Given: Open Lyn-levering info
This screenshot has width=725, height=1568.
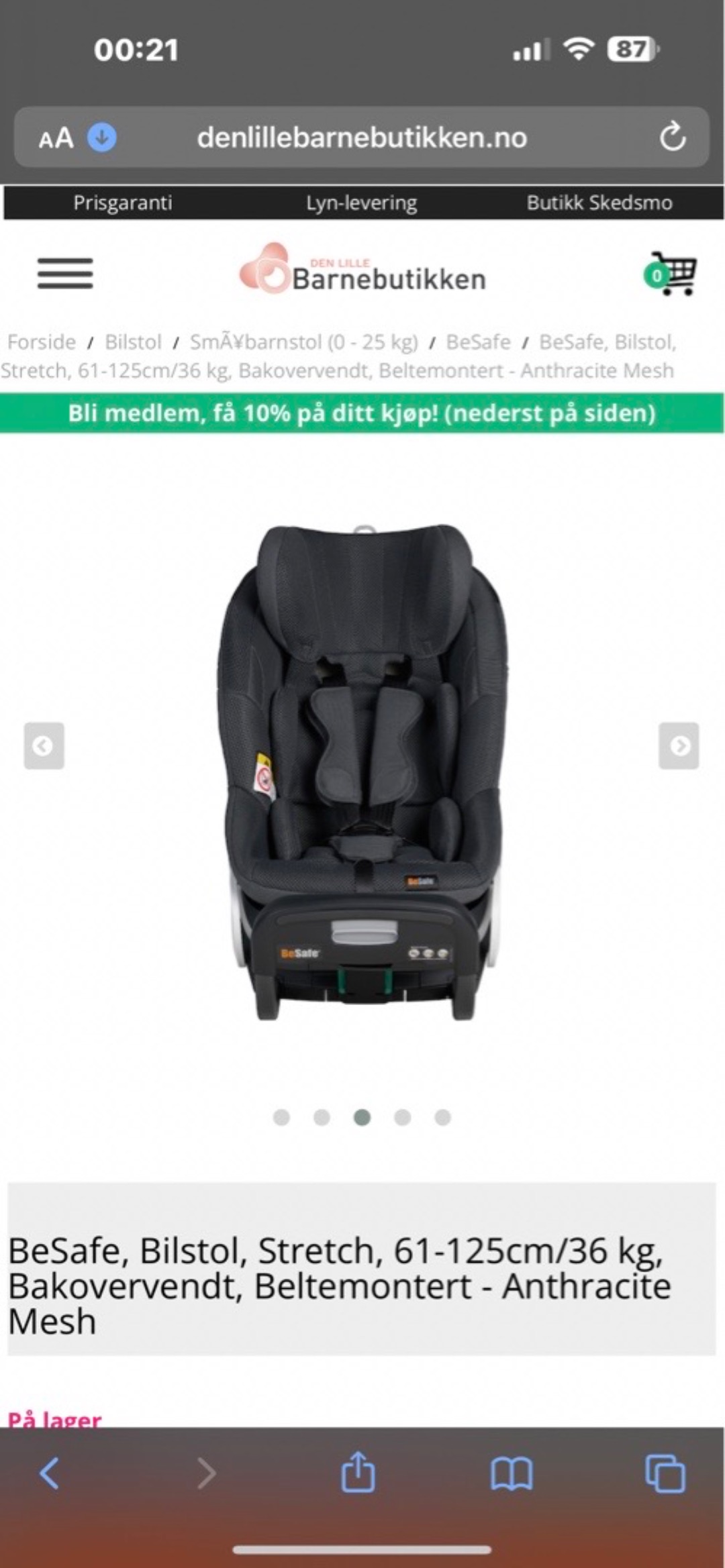Looking at the screenshot, I should tap(361, 203).
